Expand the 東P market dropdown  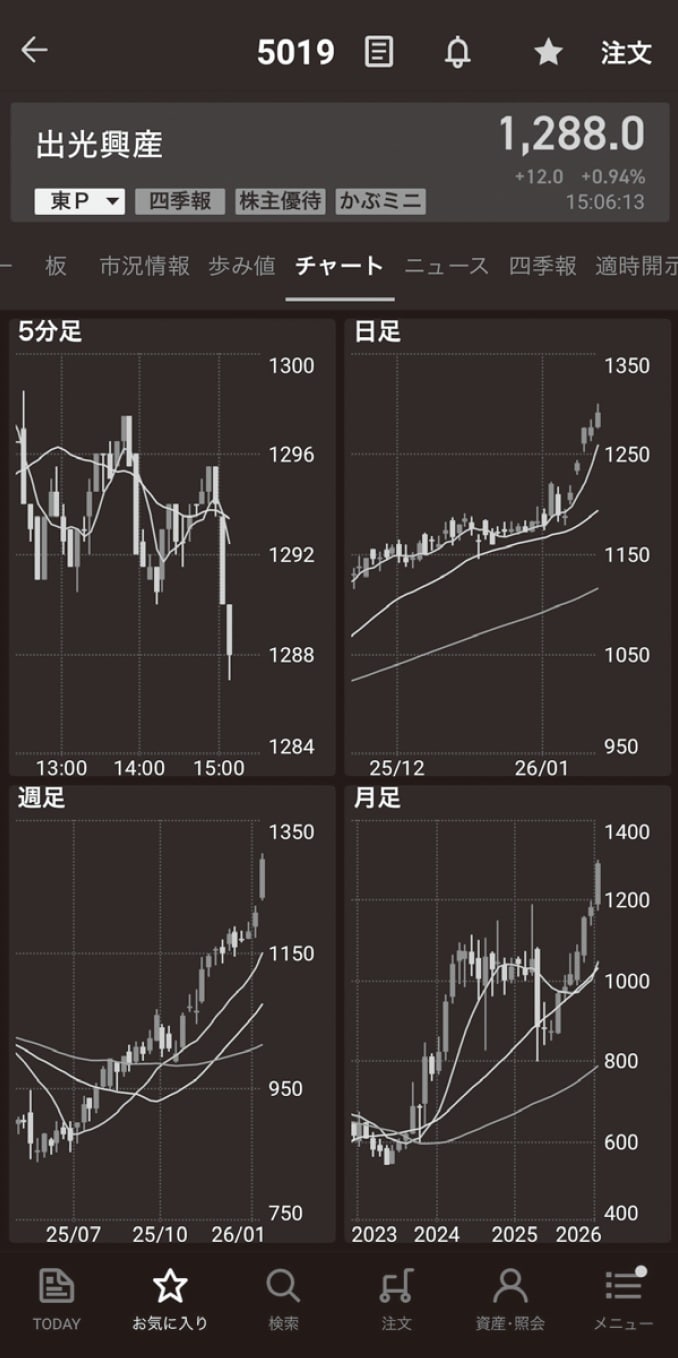coord(80,201)
